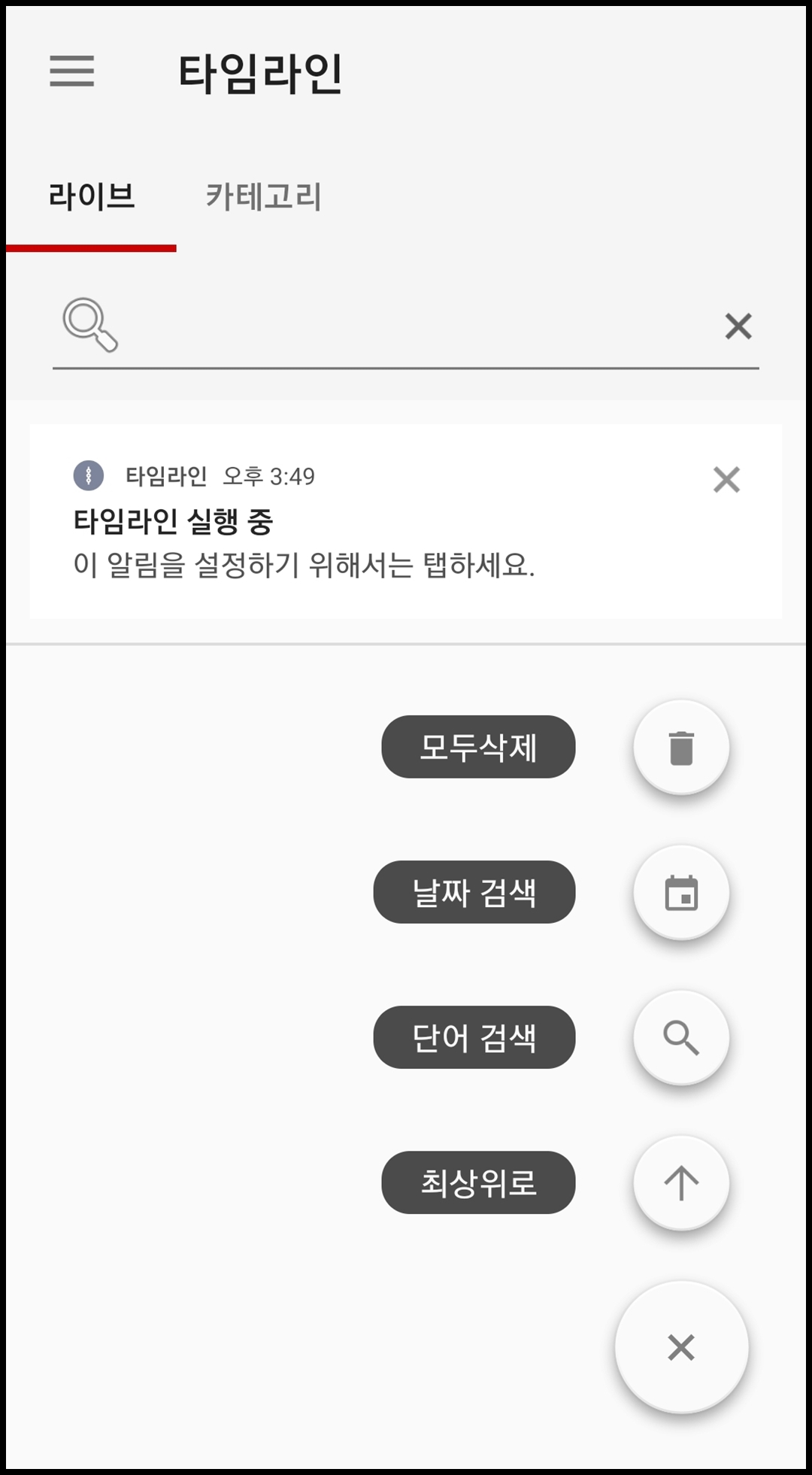Switch to the 카테고리 tab
This screenshot has width=812, height=1475.
(265, 195)
